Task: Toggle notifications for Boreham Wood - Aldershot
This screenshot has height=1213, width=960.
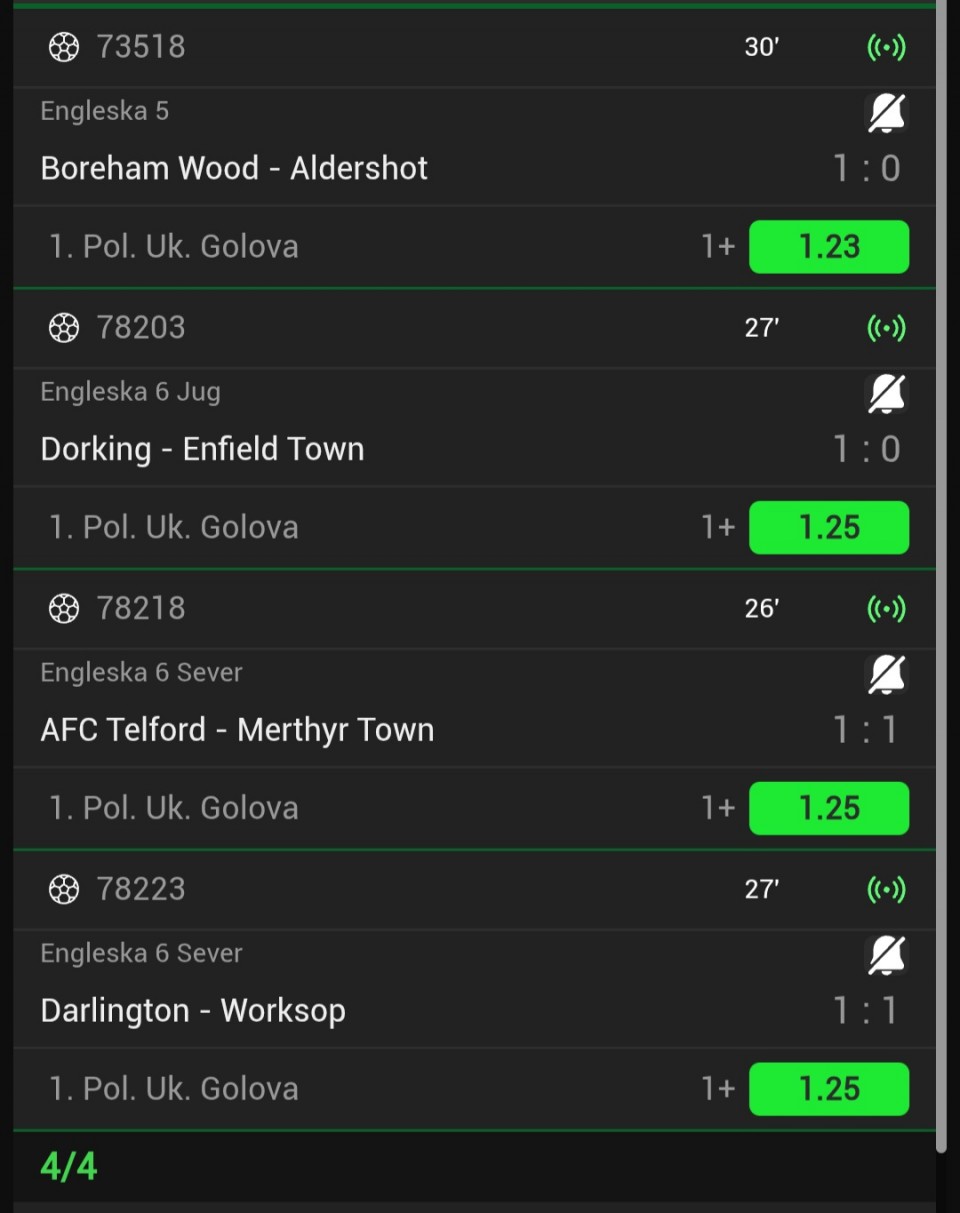Action: (886, 114)
